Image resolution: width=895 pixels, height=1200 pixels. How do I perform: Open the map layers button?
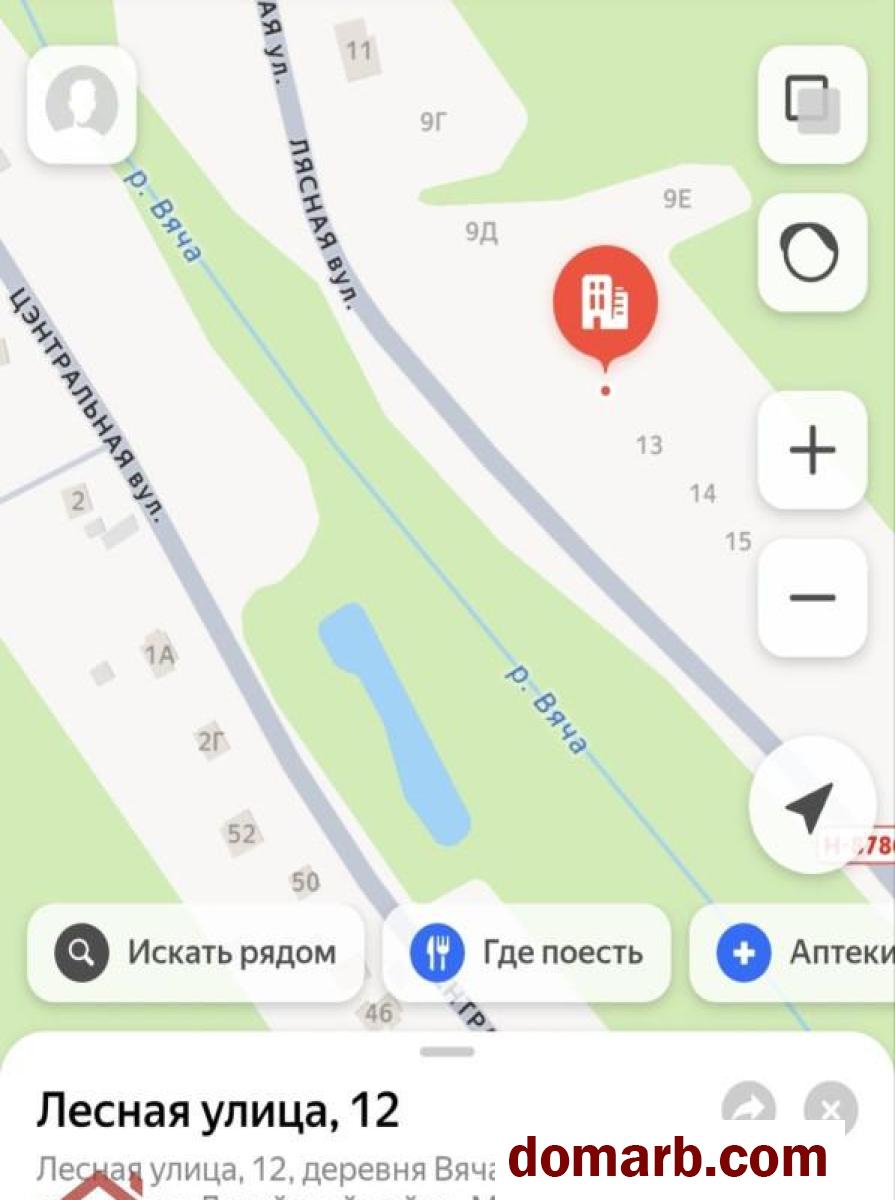pyautogui.click(x=812, y=103)
